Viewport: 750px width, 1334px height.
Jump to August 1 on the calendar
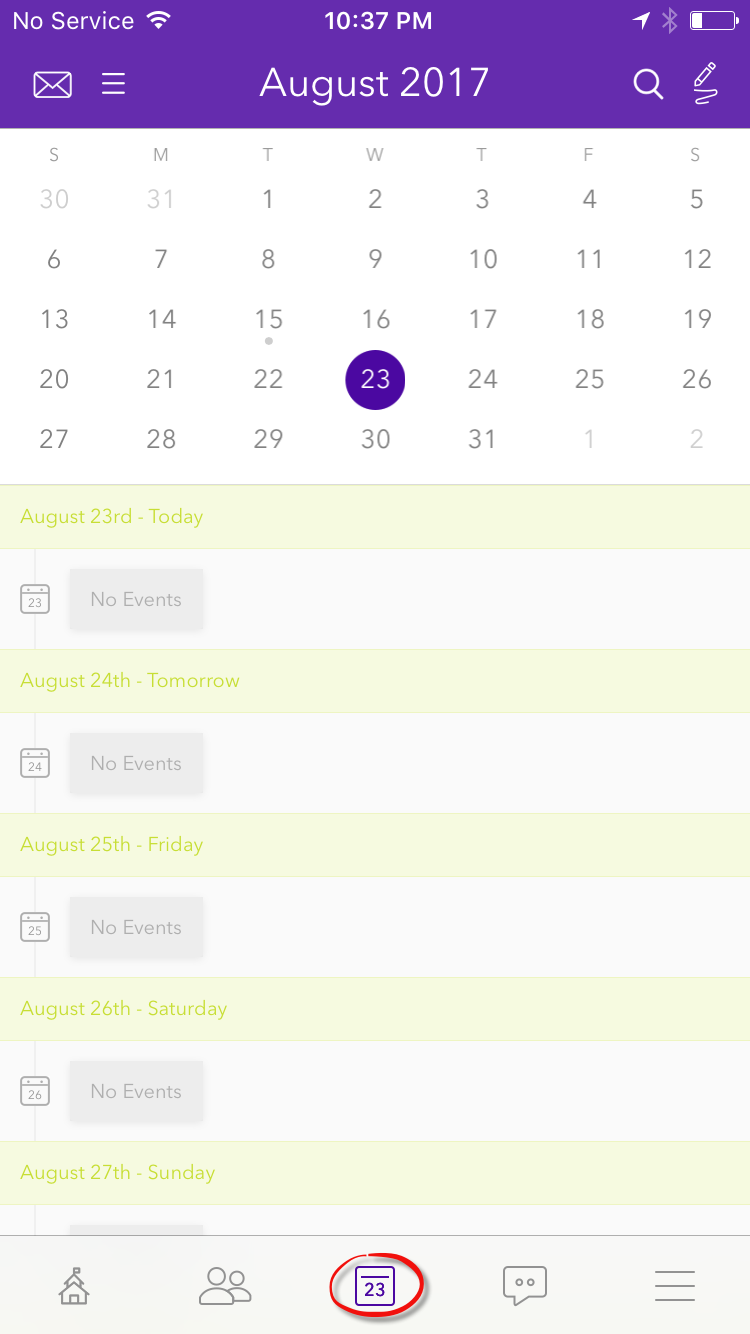pyautogui.click(x=268, y=200)
